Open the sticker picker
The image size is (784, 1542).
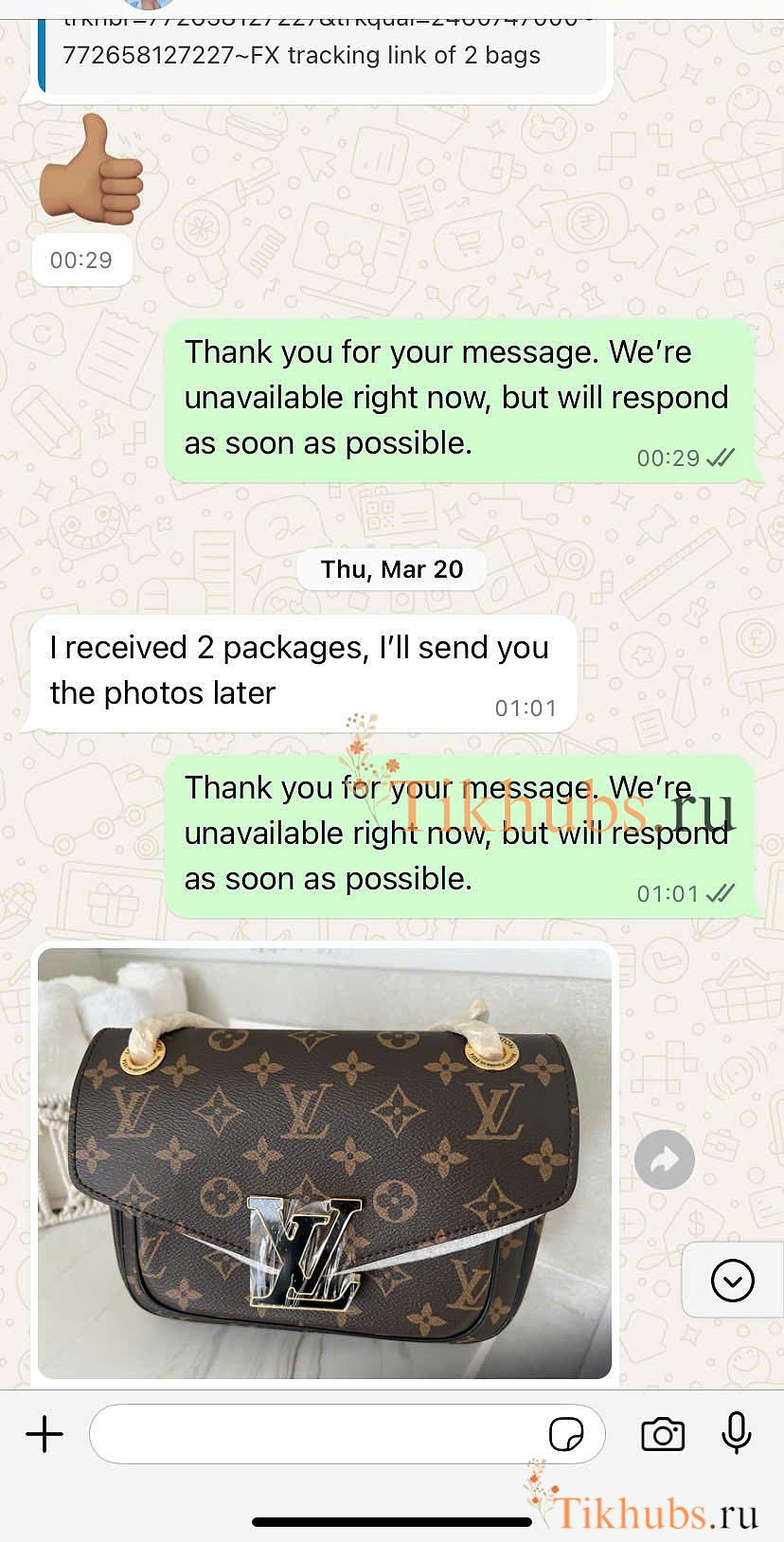[567, 1434]
